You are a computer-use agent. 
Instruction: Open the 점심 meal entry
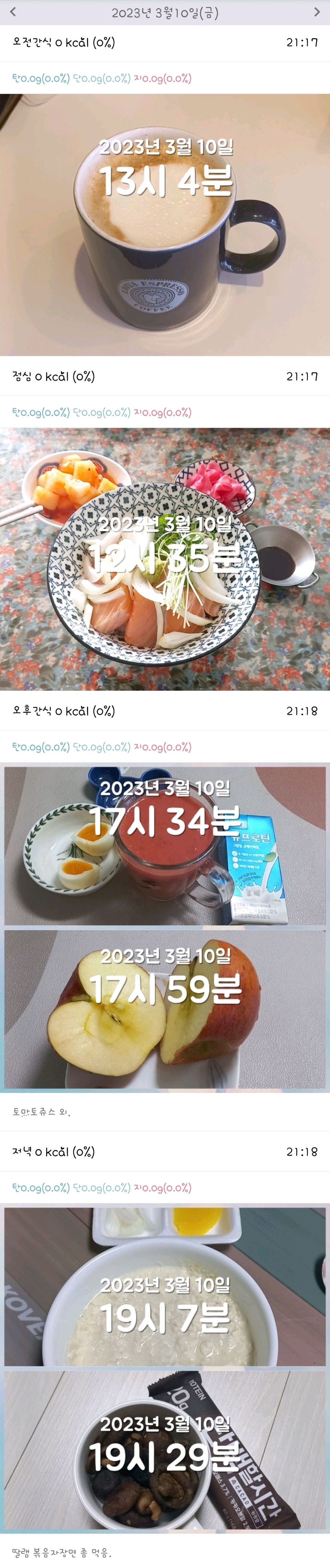tap(54, 377)
